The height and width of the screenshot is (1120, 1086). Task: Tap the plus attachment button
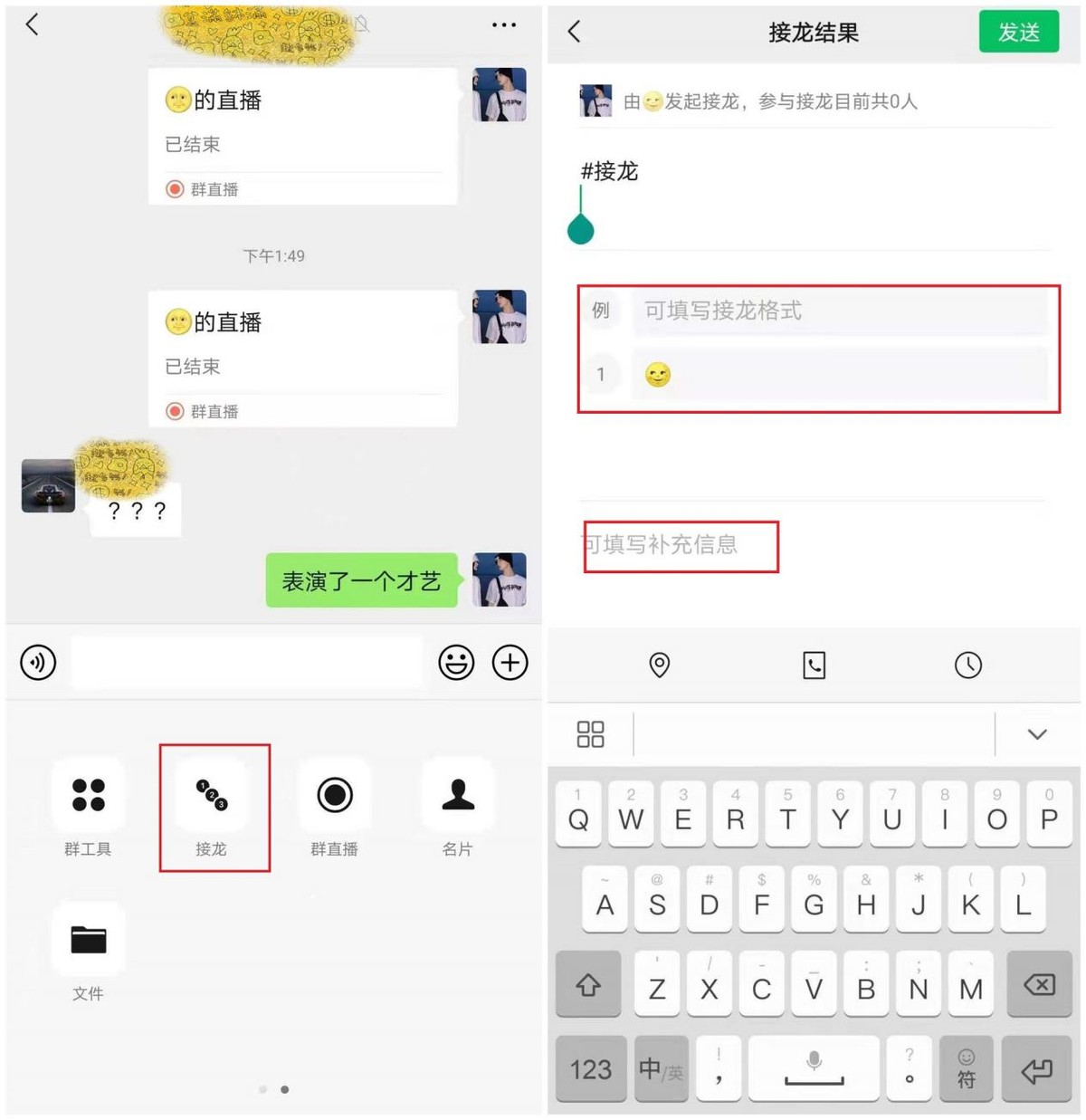tap(510, 663)
